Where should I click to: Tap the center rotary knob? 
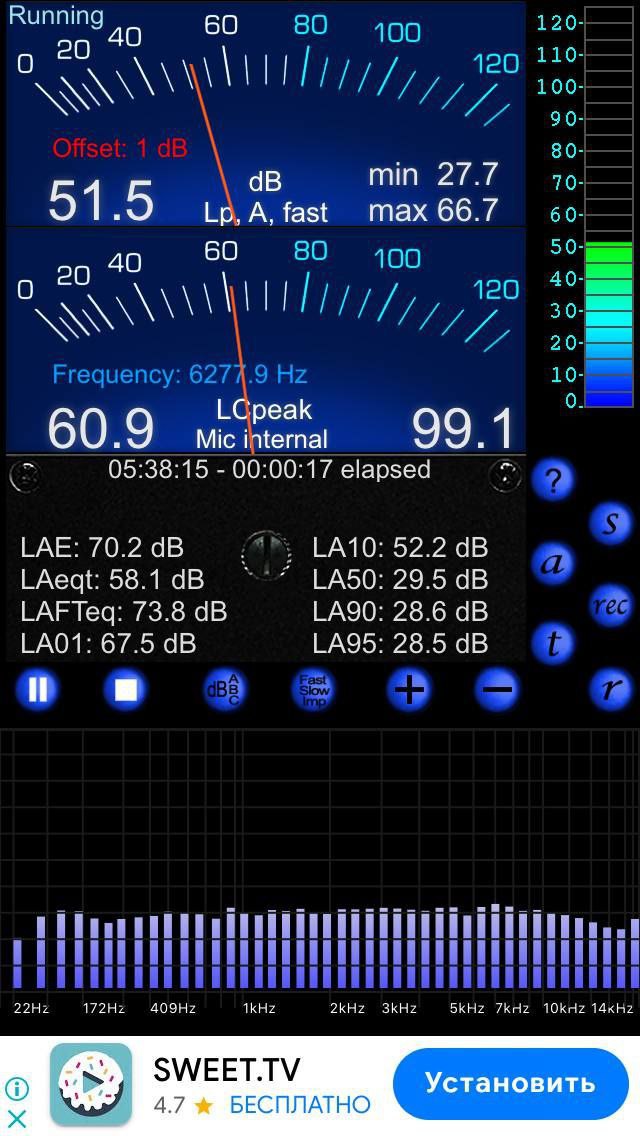coord(267,556)
